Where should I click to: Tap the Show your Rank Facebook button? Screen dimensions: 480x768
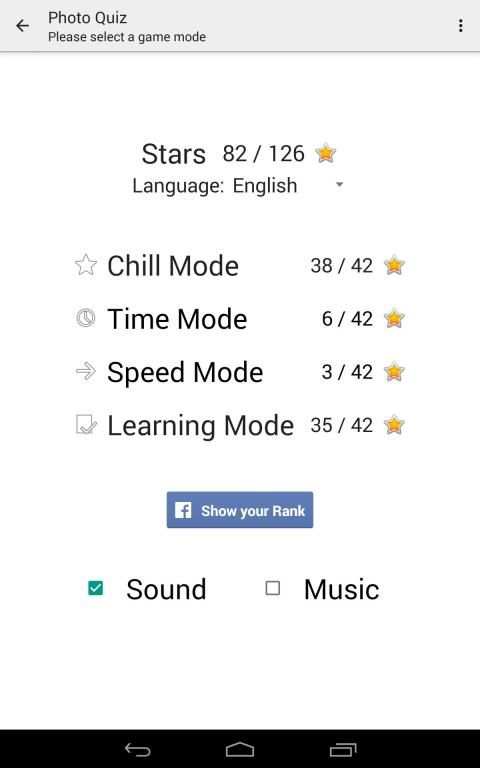(240, 510)
